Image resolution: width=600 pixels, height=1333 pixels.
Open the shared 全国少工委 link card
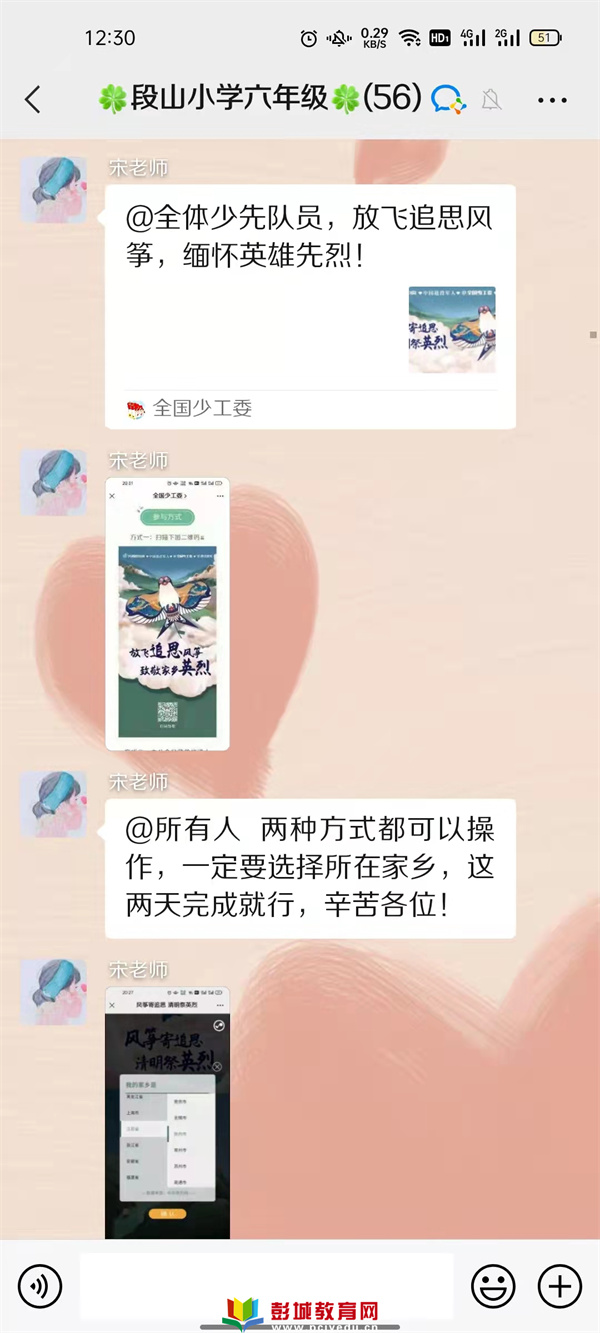(310, 306)
